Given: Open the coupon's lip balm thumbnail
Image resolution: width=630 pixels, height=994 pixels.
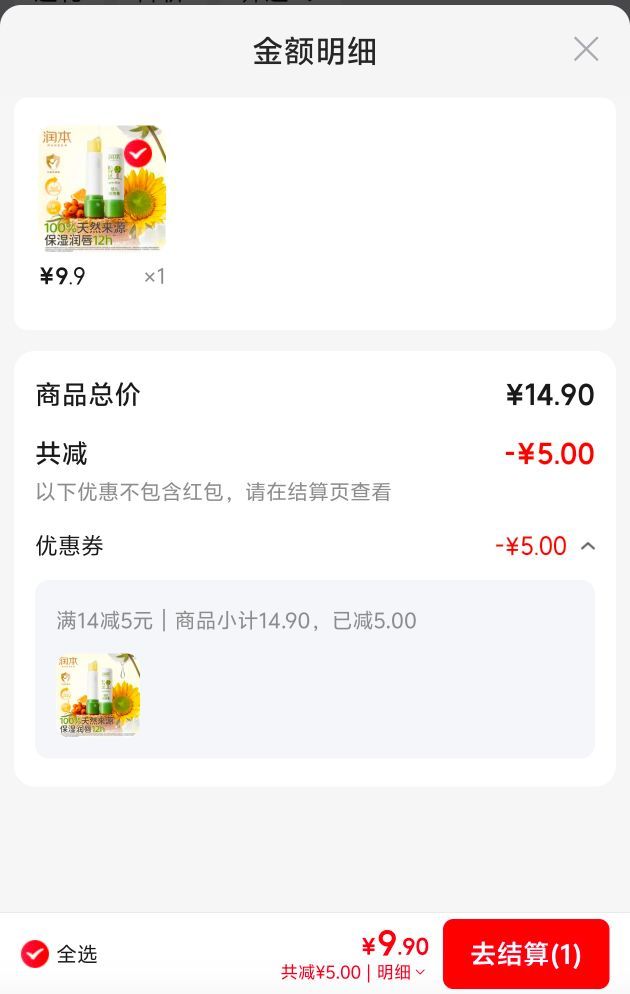Looking at the screenshot, I should pos(99,695).
